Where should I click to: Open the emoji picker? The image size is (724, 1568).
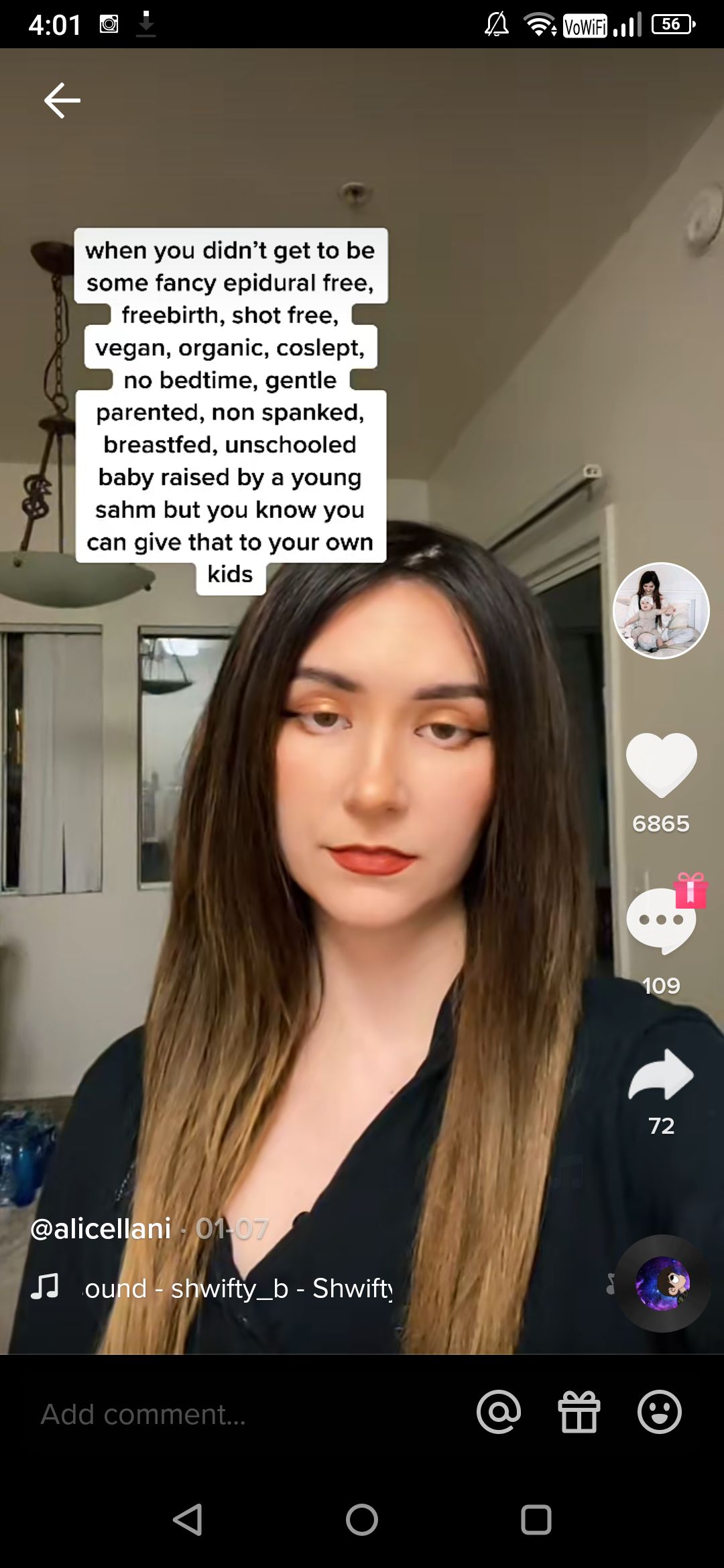660,1412
